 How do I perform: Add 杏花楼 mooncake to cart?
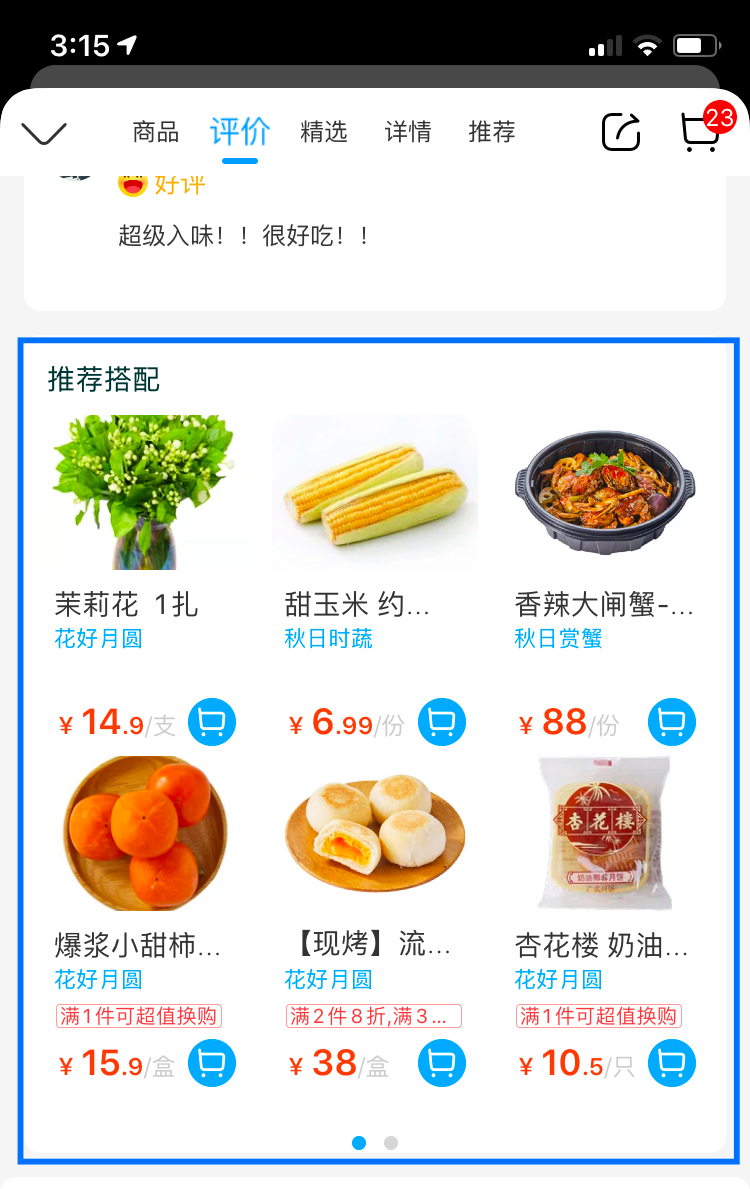point(671,1063)
